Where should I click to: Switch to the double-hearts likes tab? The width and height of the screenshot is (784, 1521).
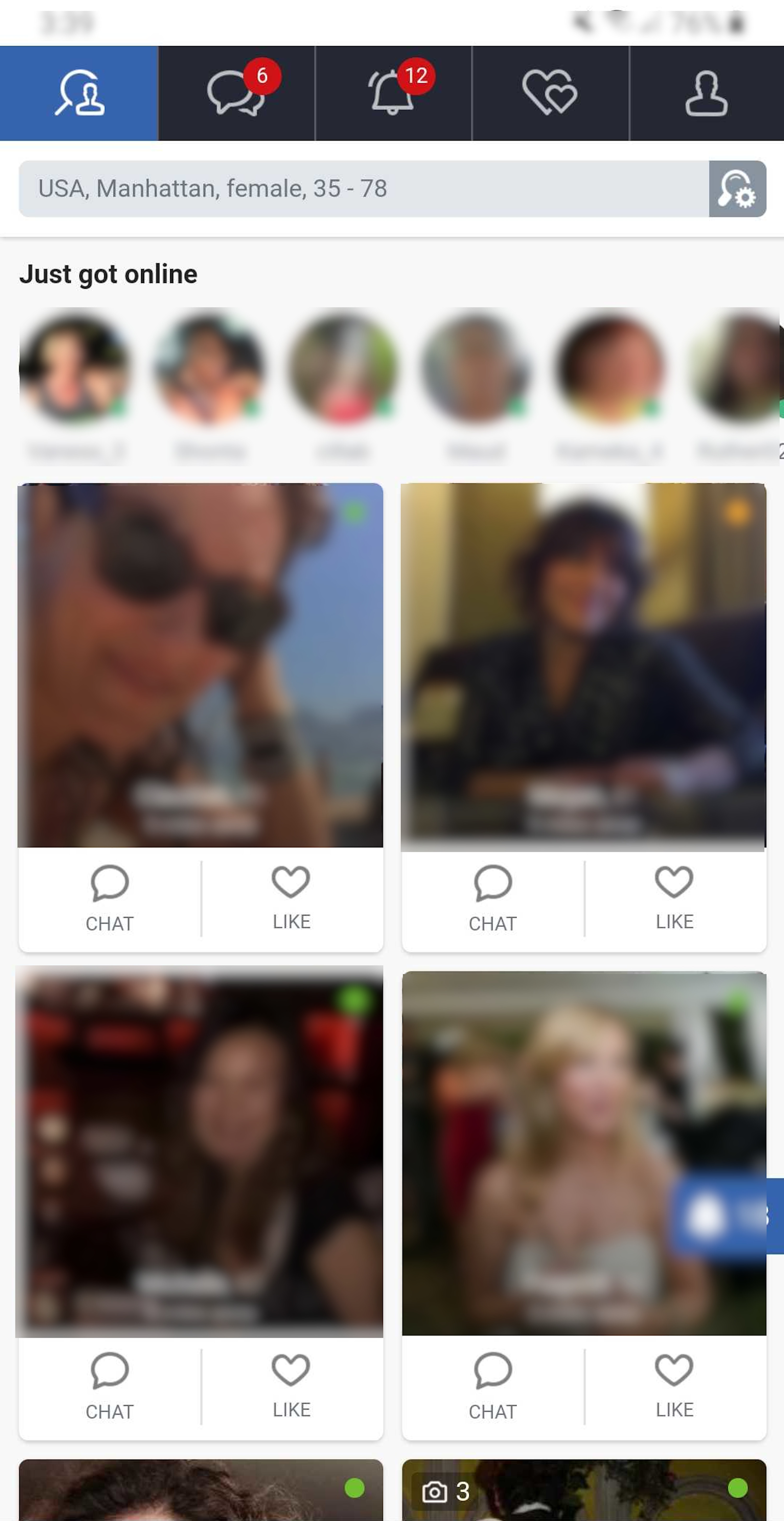tap(550, 93)
